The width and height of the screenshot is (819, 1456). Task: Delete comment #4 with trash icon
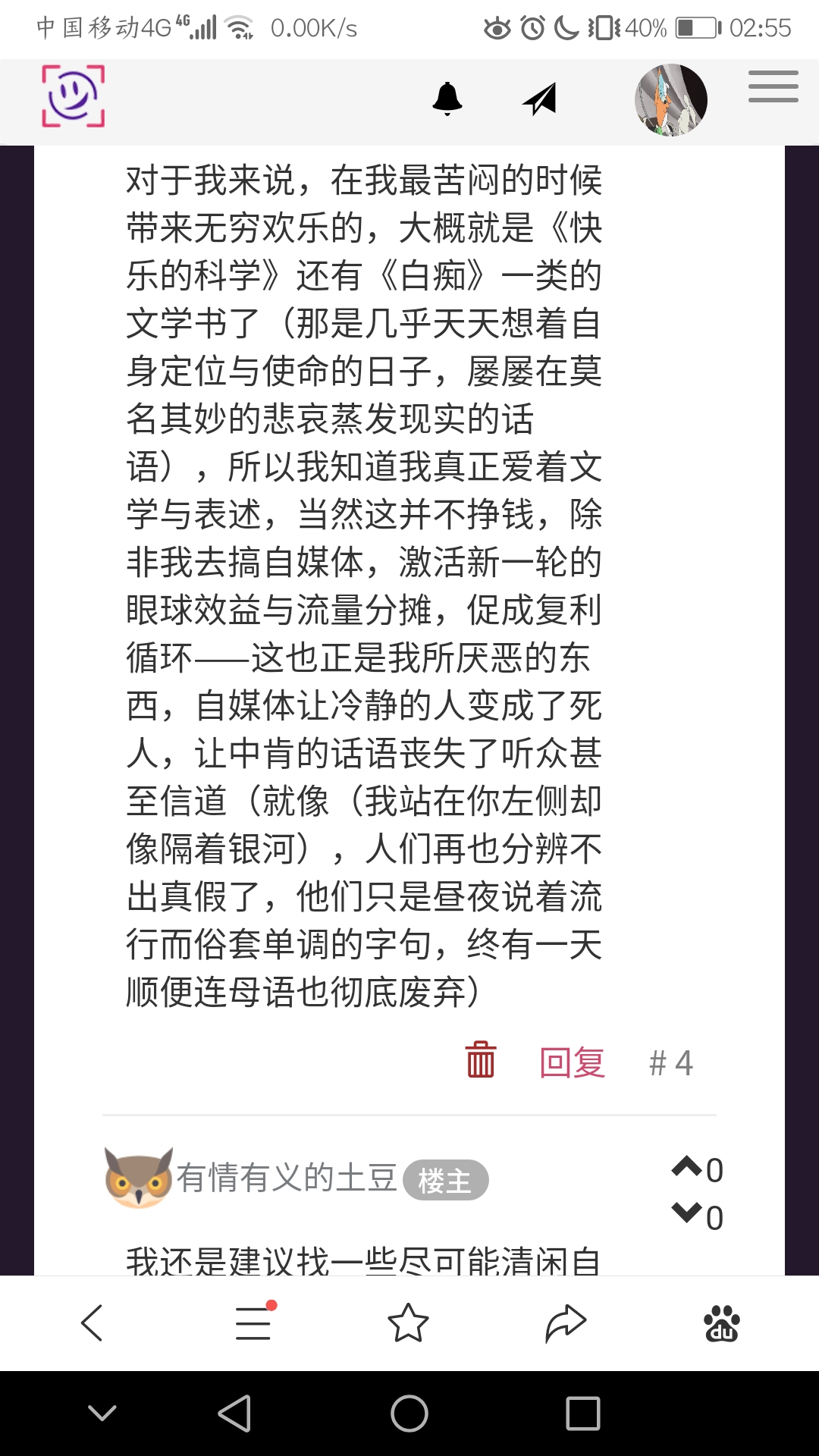tap(481, 1060)
